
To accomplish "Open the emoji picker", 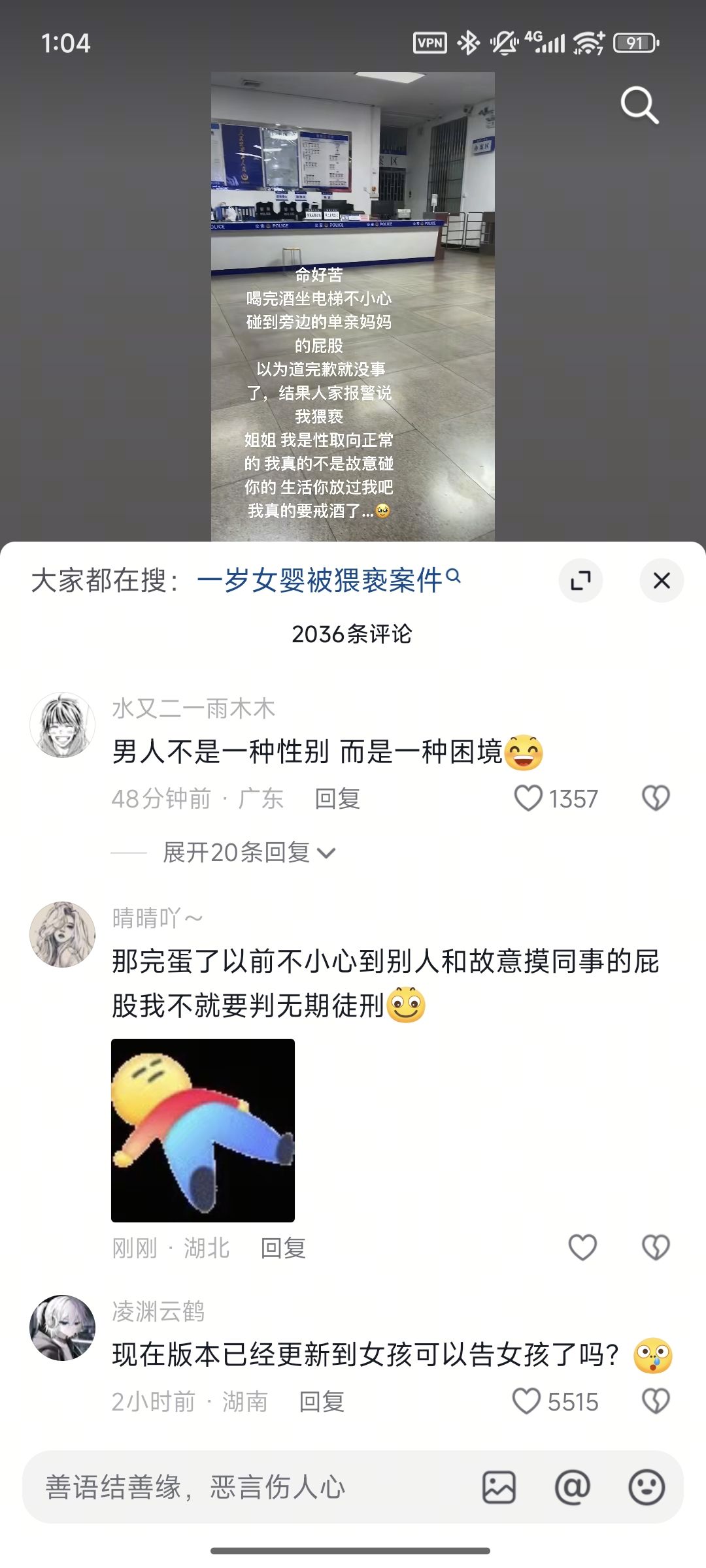I will click(647, 1488).
